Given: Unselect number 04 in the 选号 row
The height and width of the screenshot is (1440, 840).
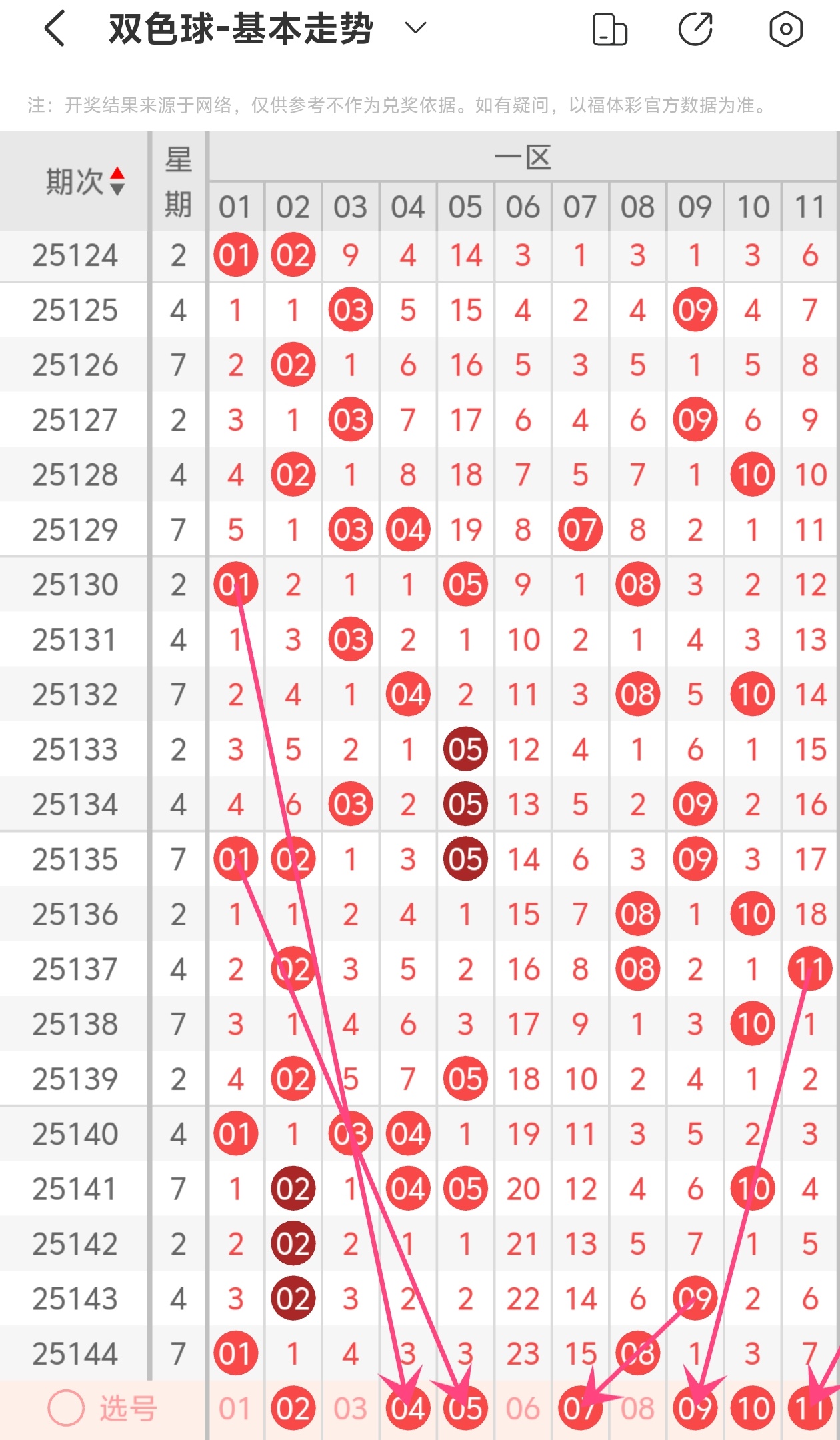Looking at the screenshot, I should [x=408, y=1409].
